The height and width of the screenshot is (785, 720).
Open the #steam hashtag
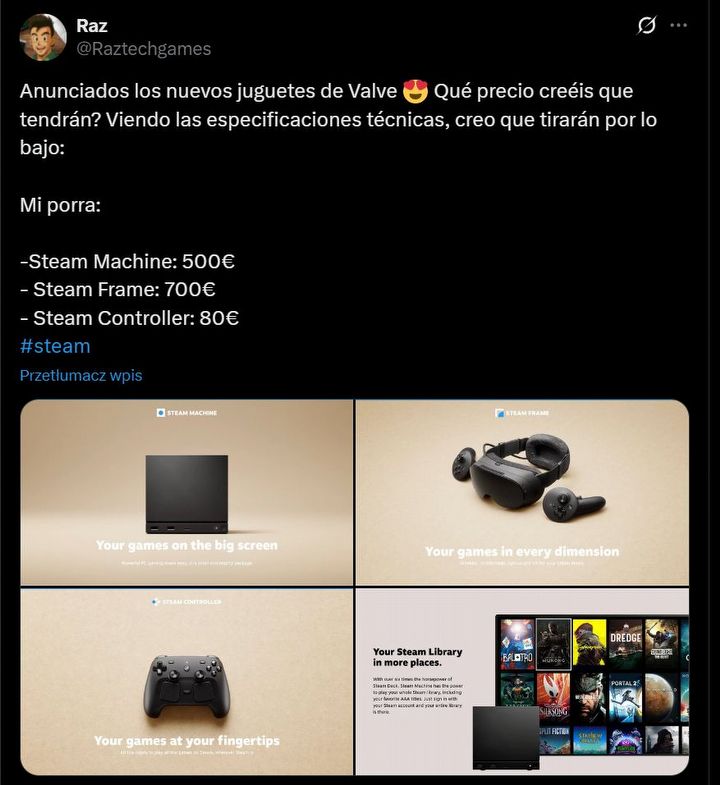pyautogui.click(x=55, y=346)
